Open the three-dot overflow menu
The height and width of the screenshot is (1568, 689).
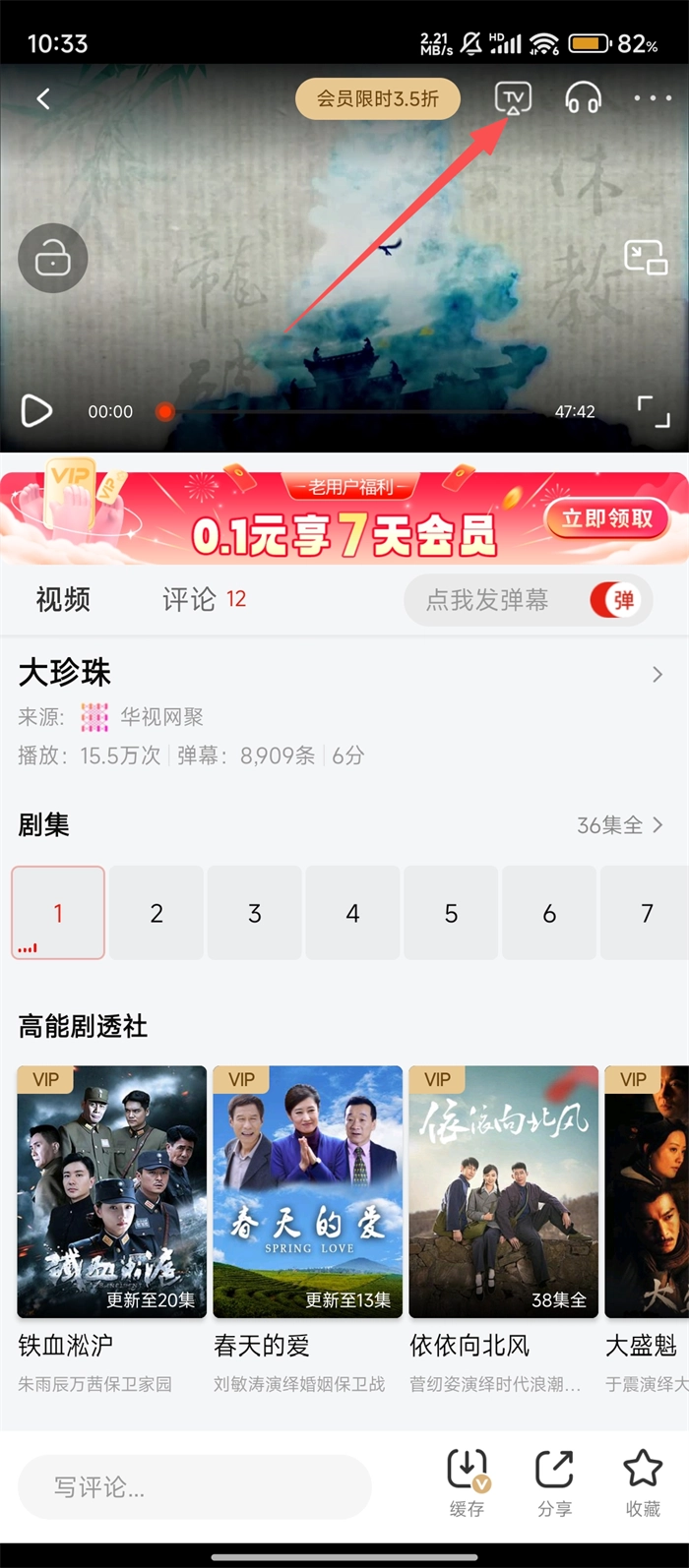pos(652,98)
